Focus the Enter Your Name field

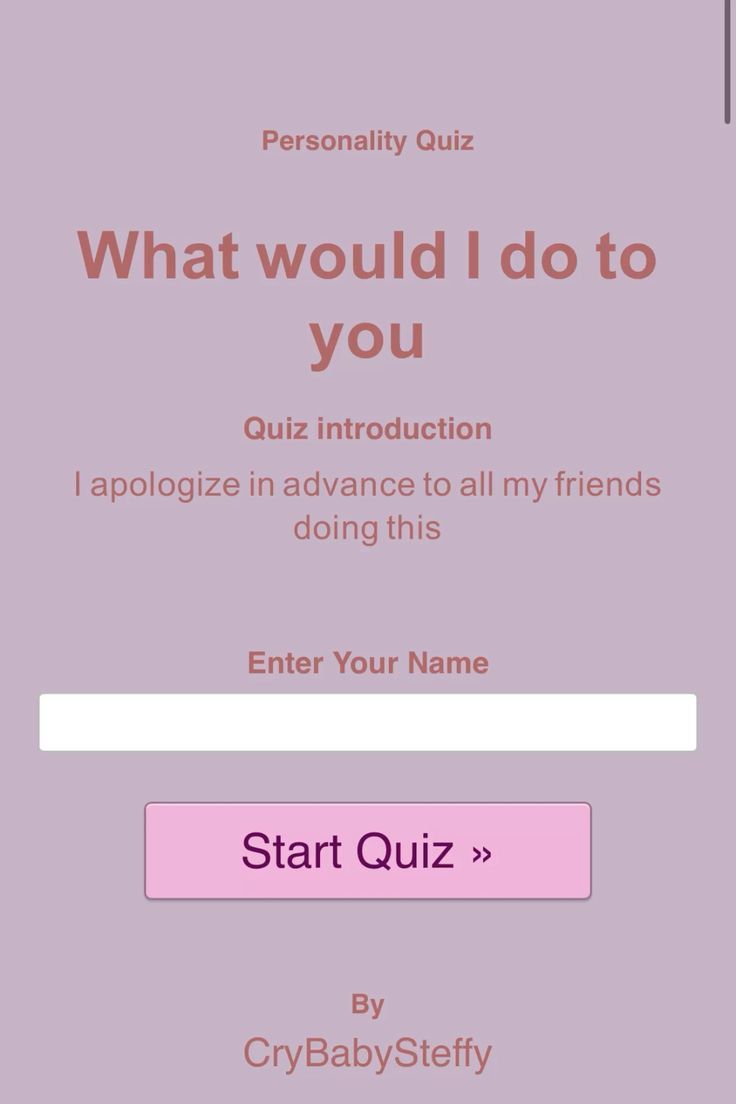coord(367,722)
